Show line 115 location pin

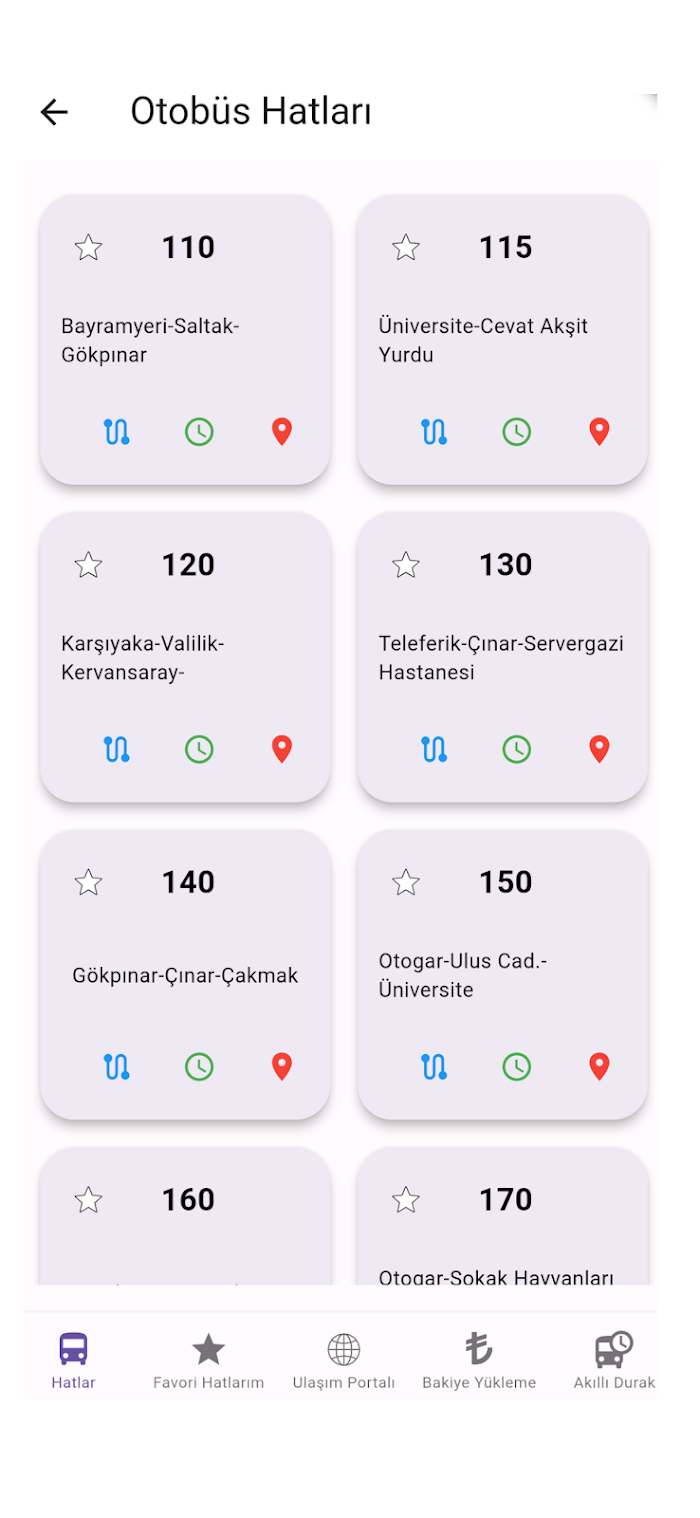(599, 432)
